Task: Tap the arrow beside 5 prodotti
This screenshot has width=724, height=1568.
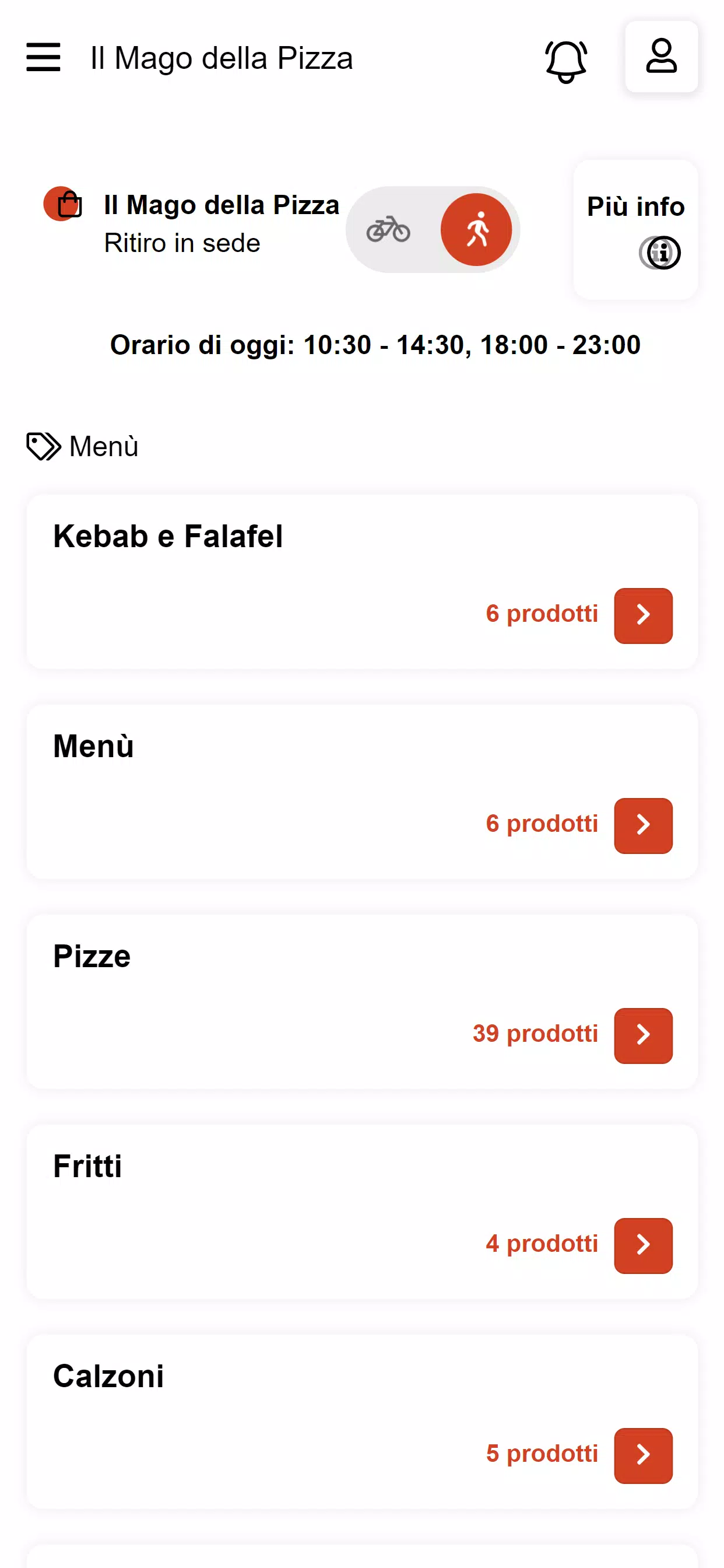Action: [x=643, y=1455]
